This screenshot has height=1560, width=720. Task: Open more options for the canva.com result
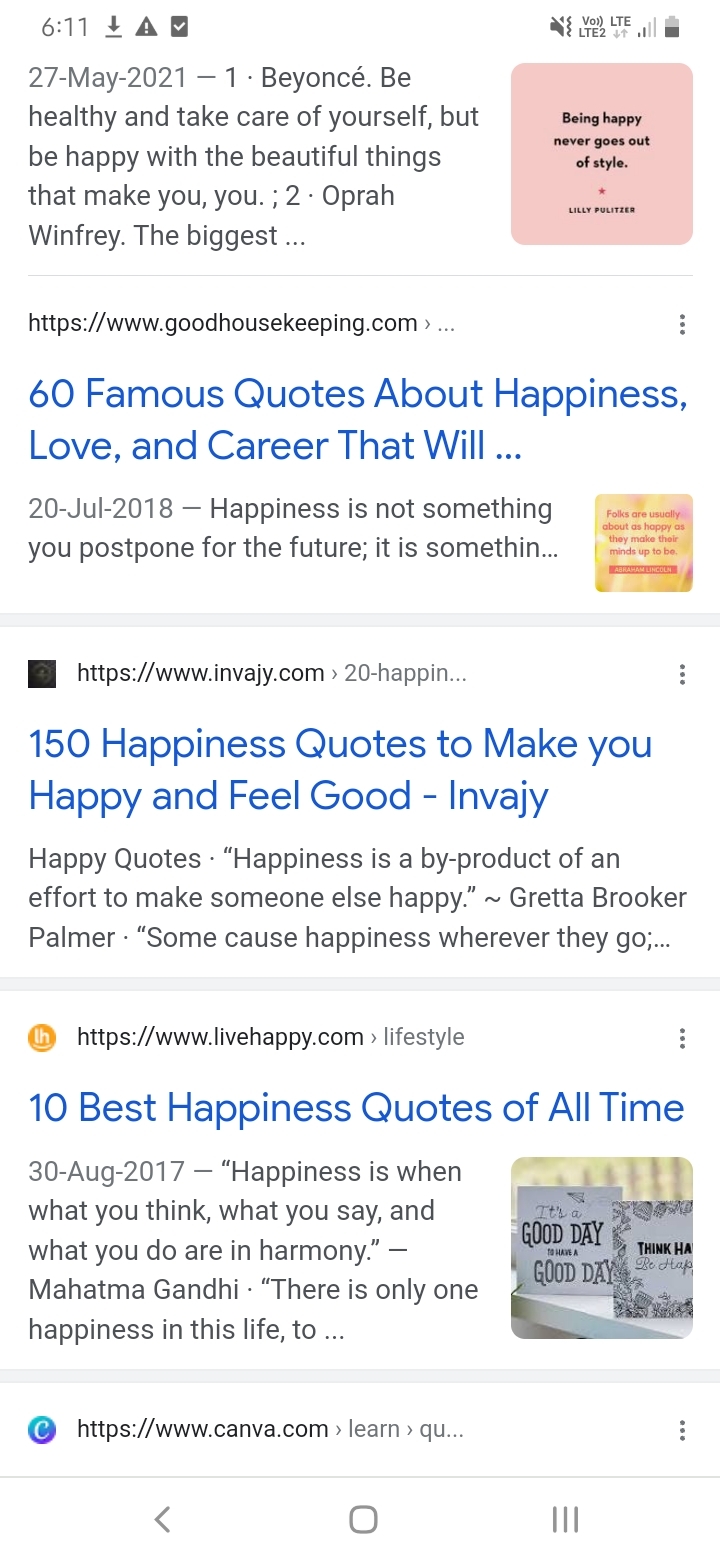click(x=682, y=1430)
